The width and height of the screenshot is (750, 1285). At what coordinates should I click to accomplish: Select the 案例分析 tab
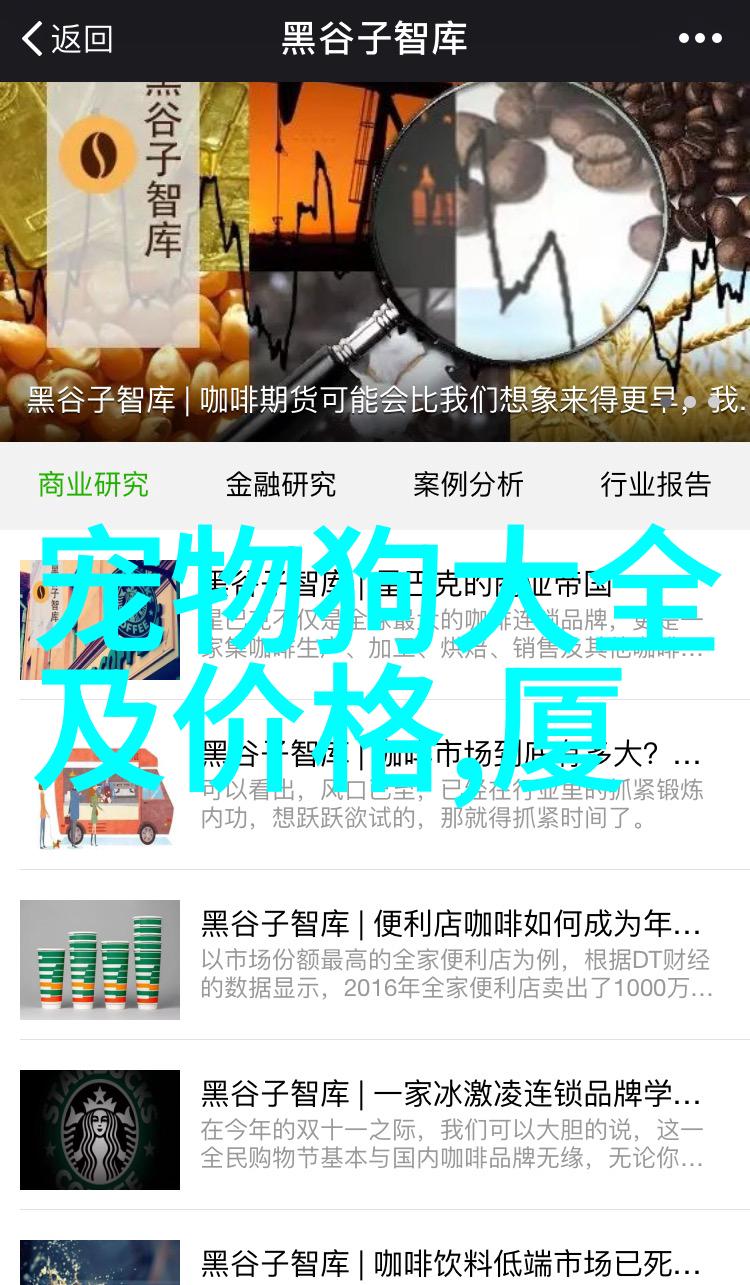coord(468,485)
